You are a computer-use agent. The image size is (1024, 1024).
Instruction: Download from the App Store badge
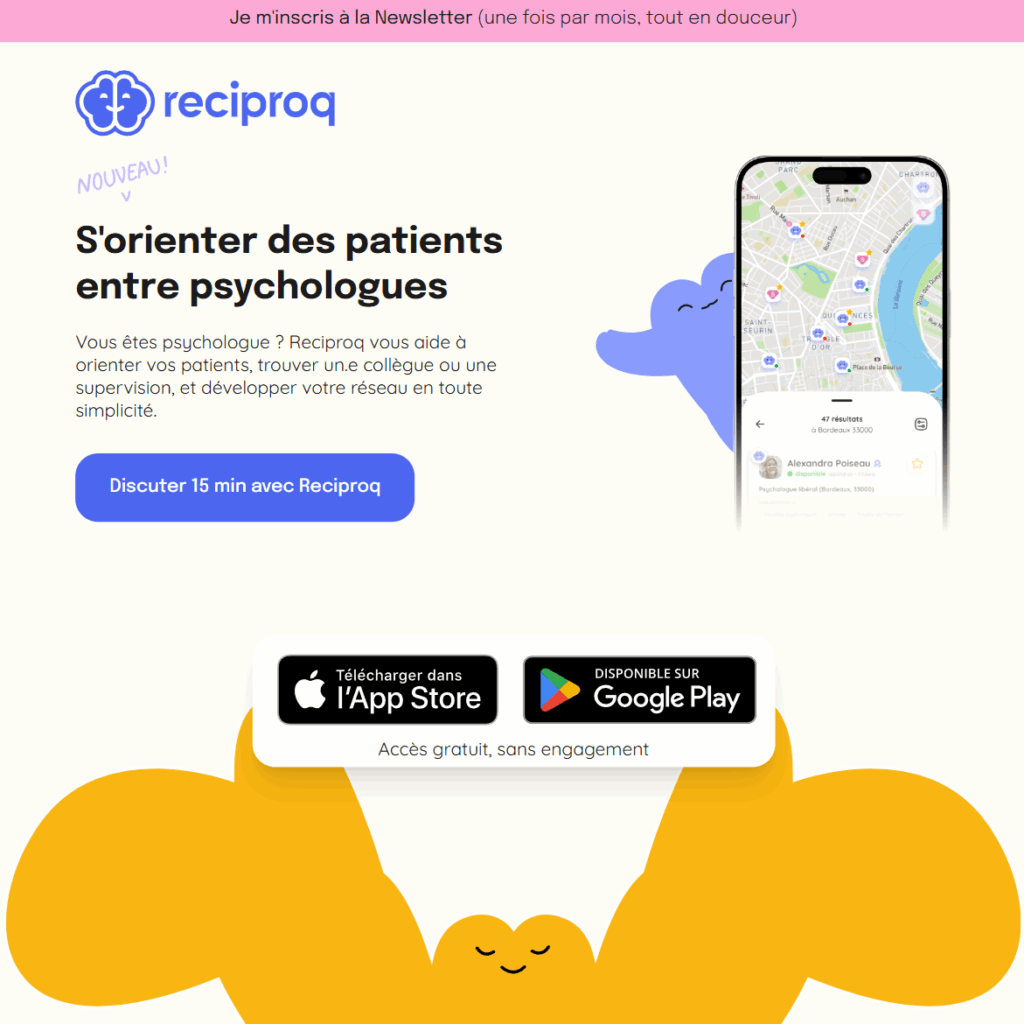pyautogui.click(x=387, y=690)
